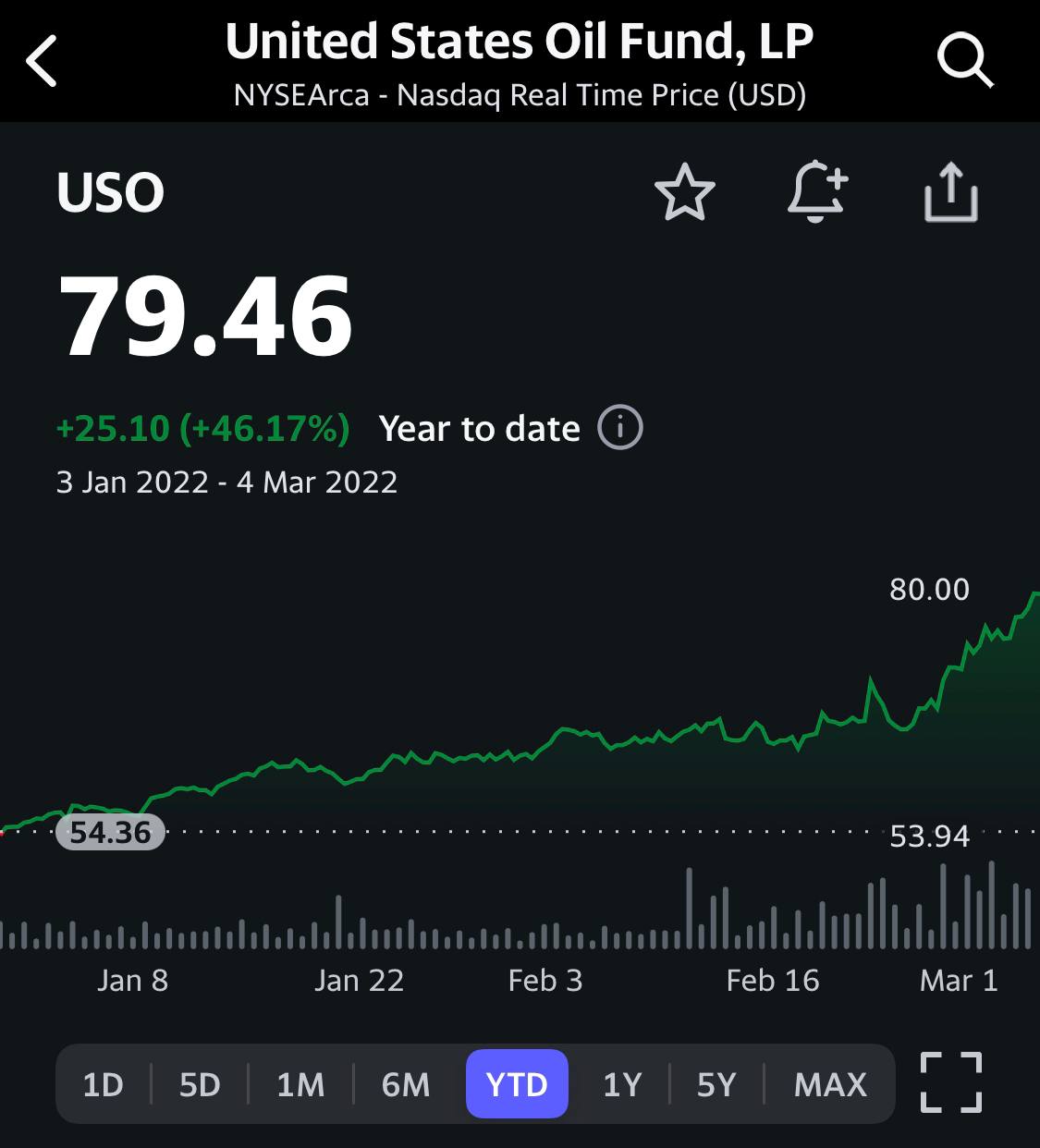Add USO to watchlist with star
This screenshot has height=1148, width=1040.
pos(684,192)
